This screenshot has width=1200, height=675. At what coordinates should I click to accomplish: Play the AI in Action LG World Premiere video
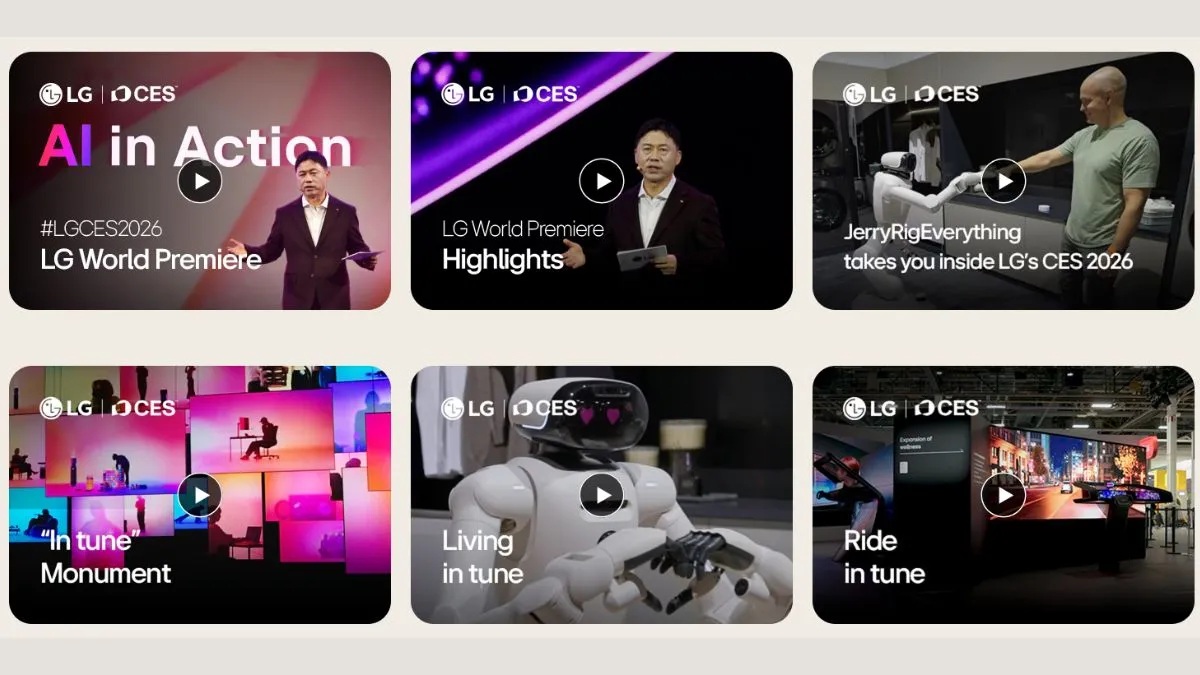click(x=200, y=181)
